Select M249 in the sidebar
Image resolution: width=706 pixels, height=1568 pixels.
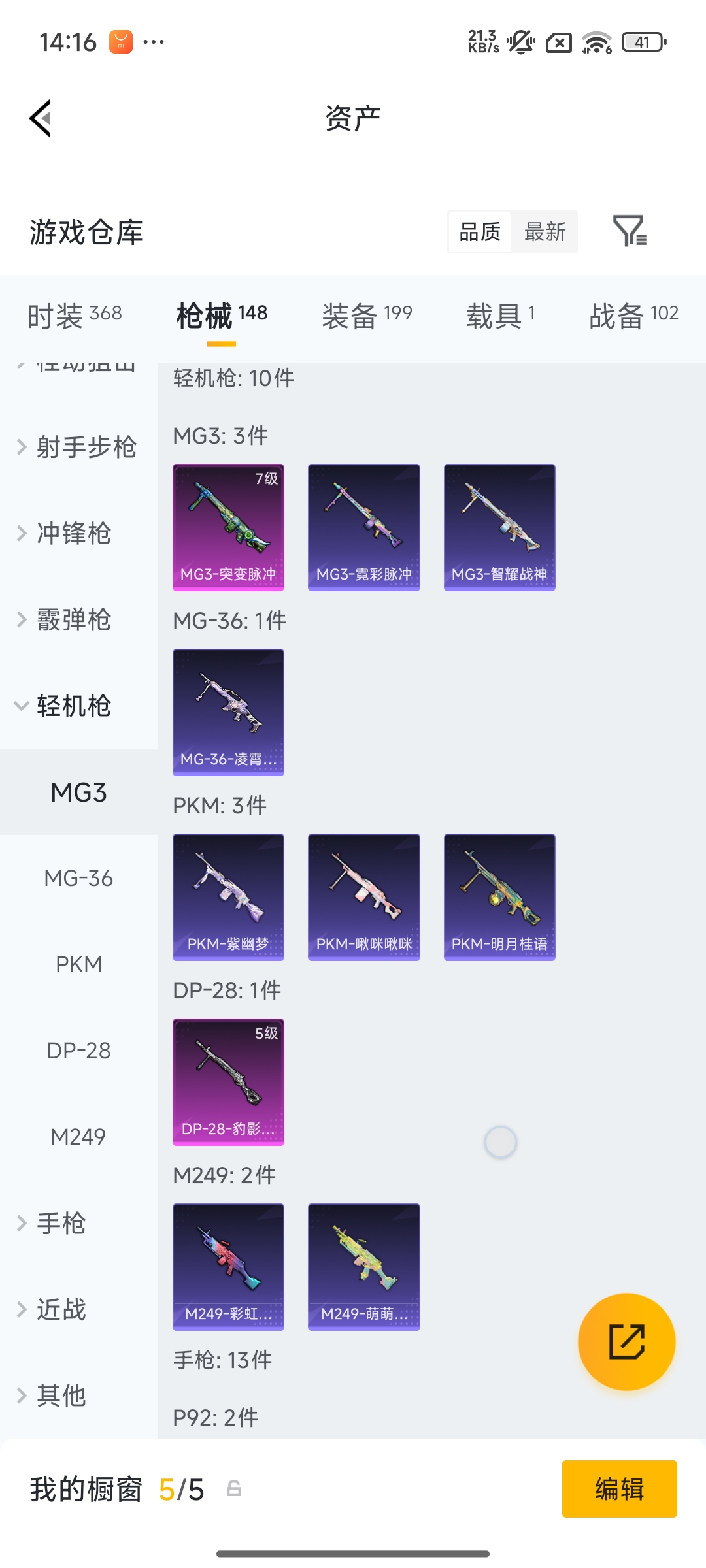click(x=78, y=1137)
